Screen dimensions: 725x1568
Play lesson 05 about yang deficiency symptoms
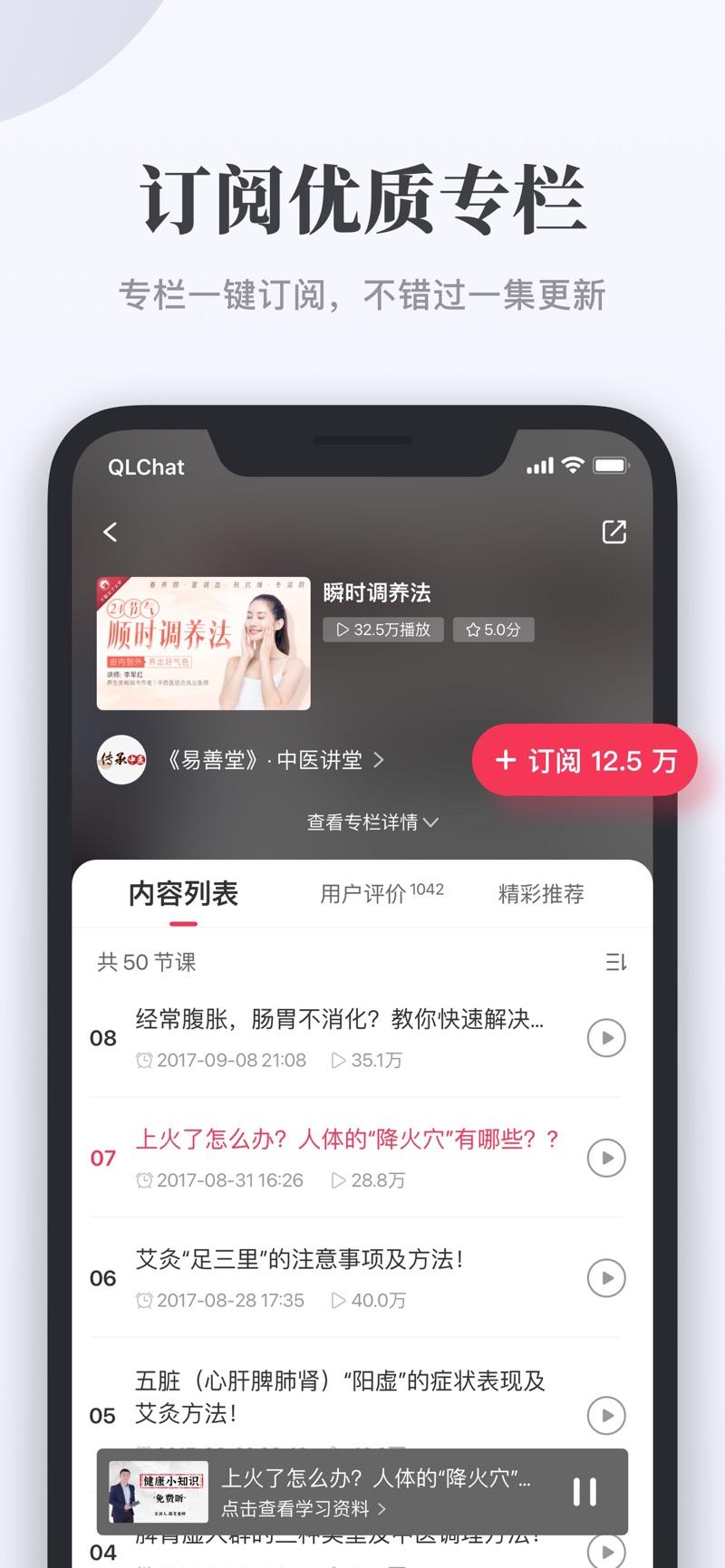point(605,1415)
